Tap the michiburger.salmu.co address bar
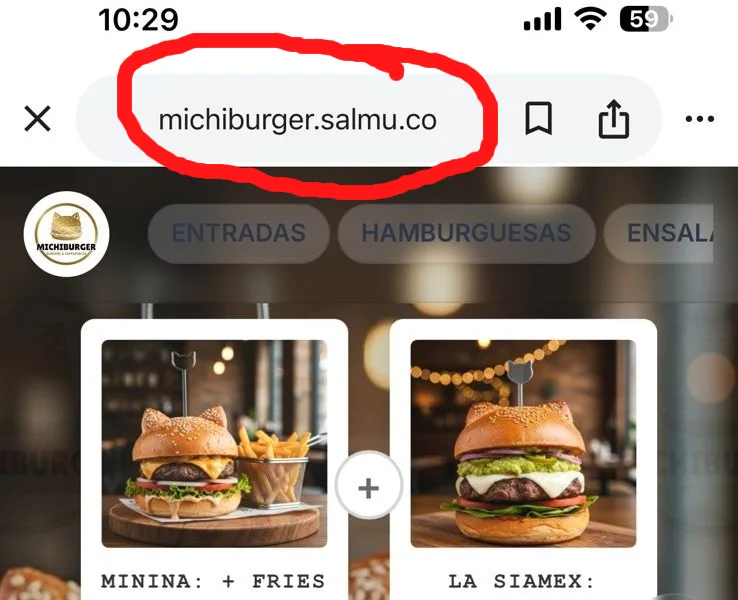Viewport: 738px width, 600px height. click(x=297, y=120)
